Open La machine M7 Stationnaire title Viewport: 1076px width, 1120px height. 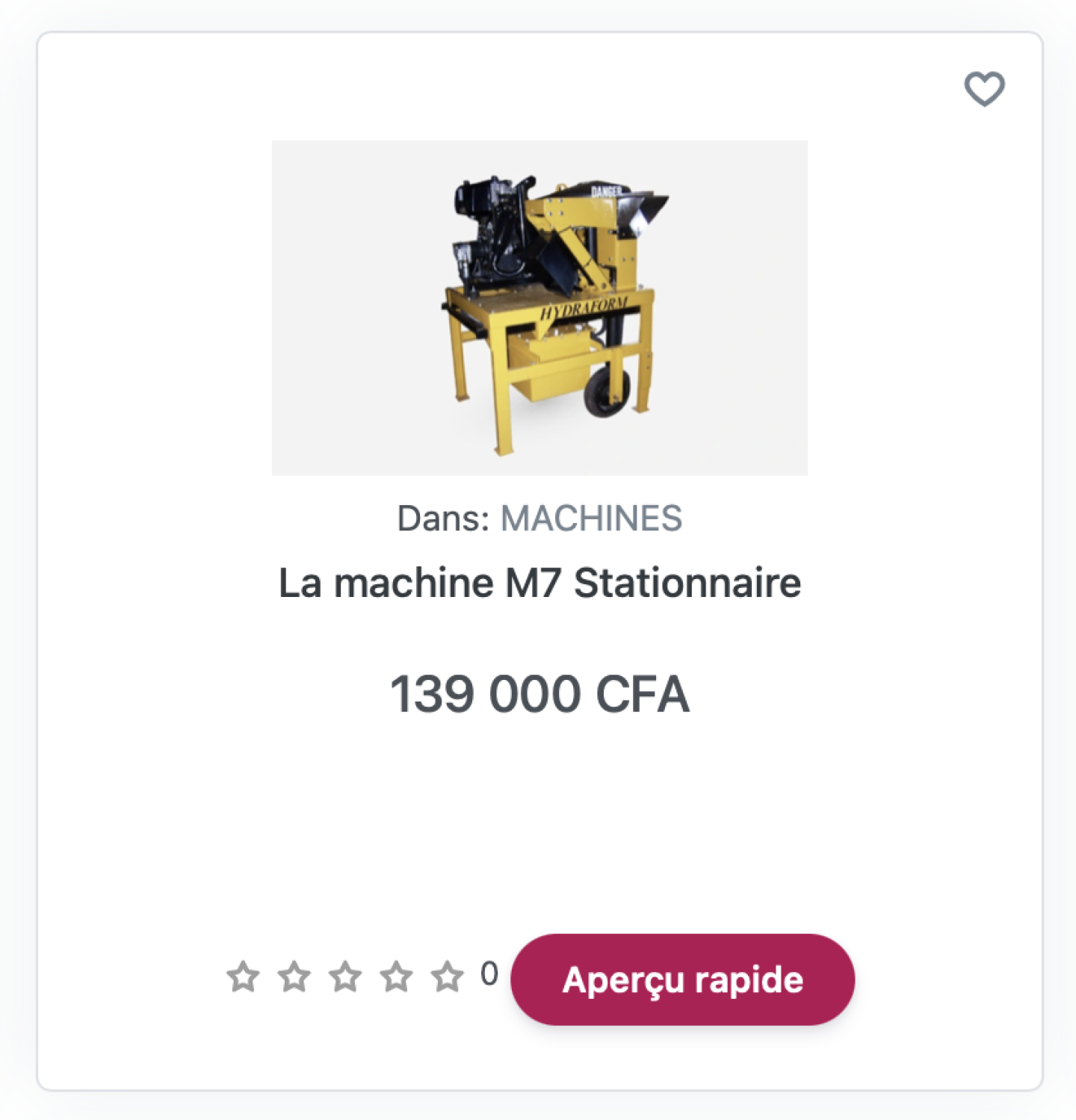[539, 583]
